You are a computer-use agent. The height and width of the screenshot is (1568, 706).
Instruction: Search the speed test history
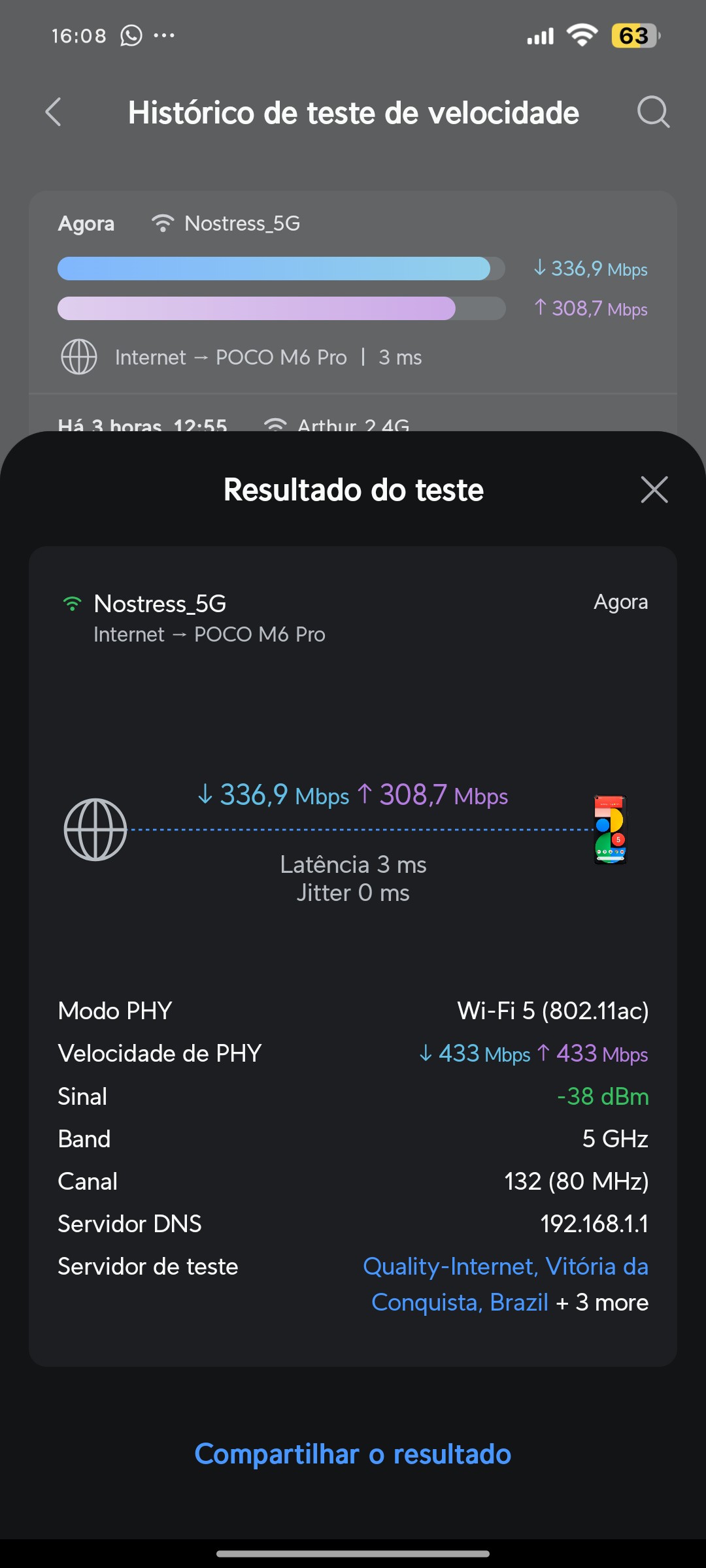click(x=653, y=112)
